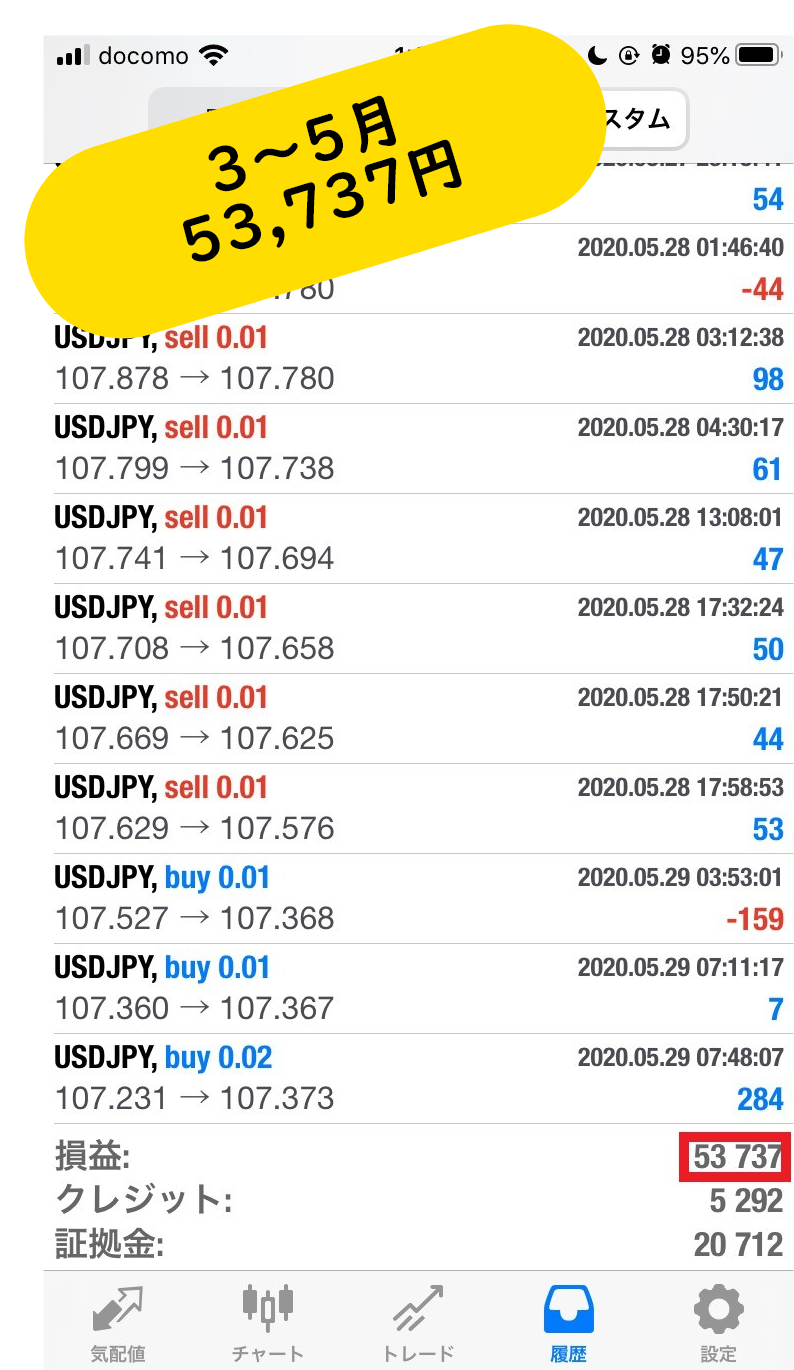Open the チャート chart tab
The width and height of the screenshot is (794, 1370).
tap(267, 1323)
